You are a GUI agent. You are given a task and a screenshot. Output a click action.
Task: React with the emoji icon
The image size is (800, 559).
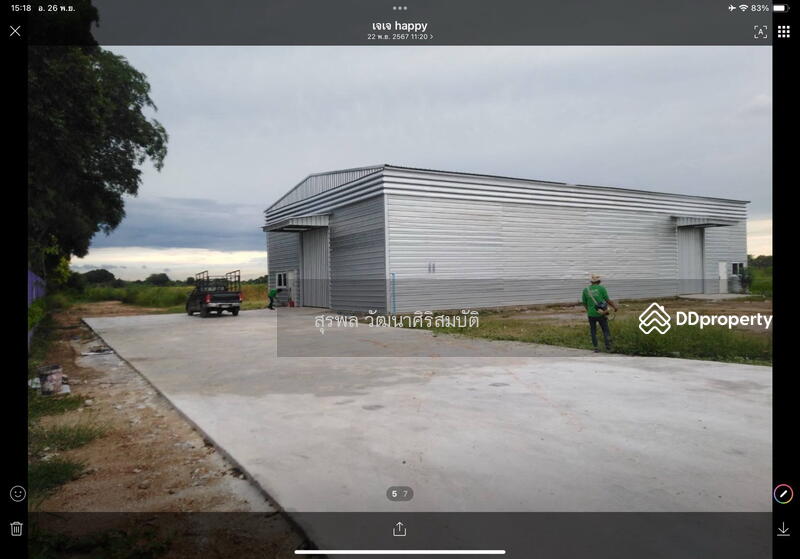17,493
